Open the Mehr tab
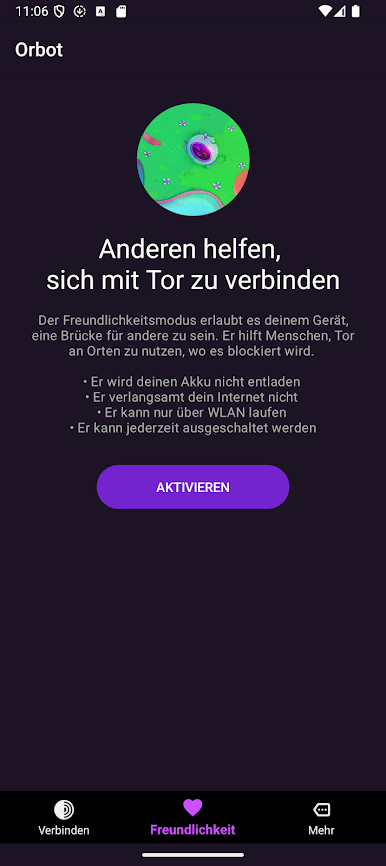 tap(321, 817)
